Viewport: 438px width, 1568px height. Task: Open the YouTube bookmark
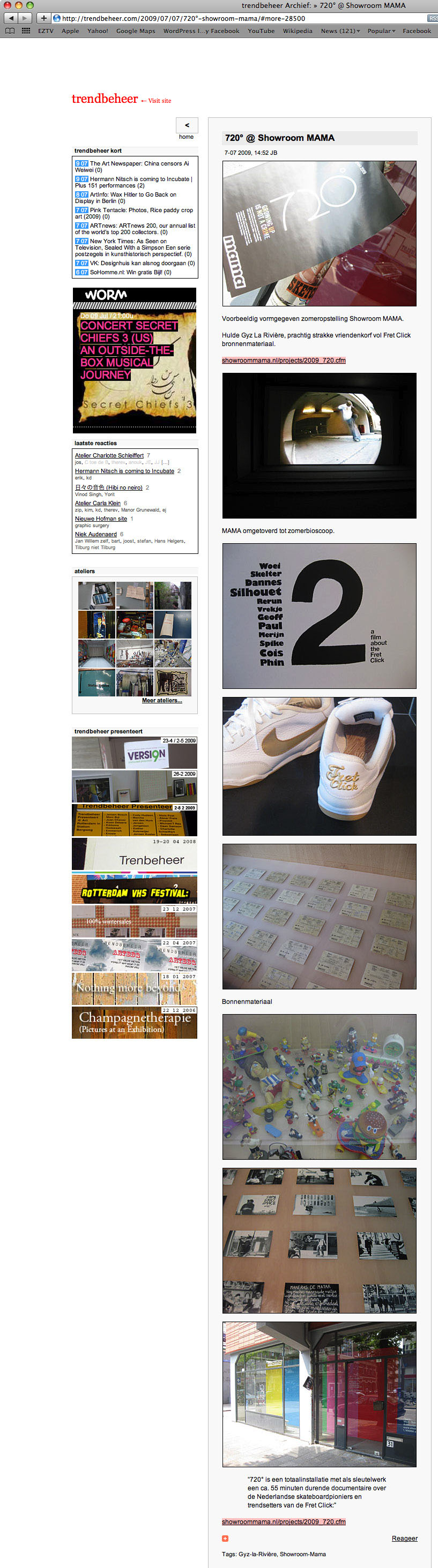(x=261, y=31)
